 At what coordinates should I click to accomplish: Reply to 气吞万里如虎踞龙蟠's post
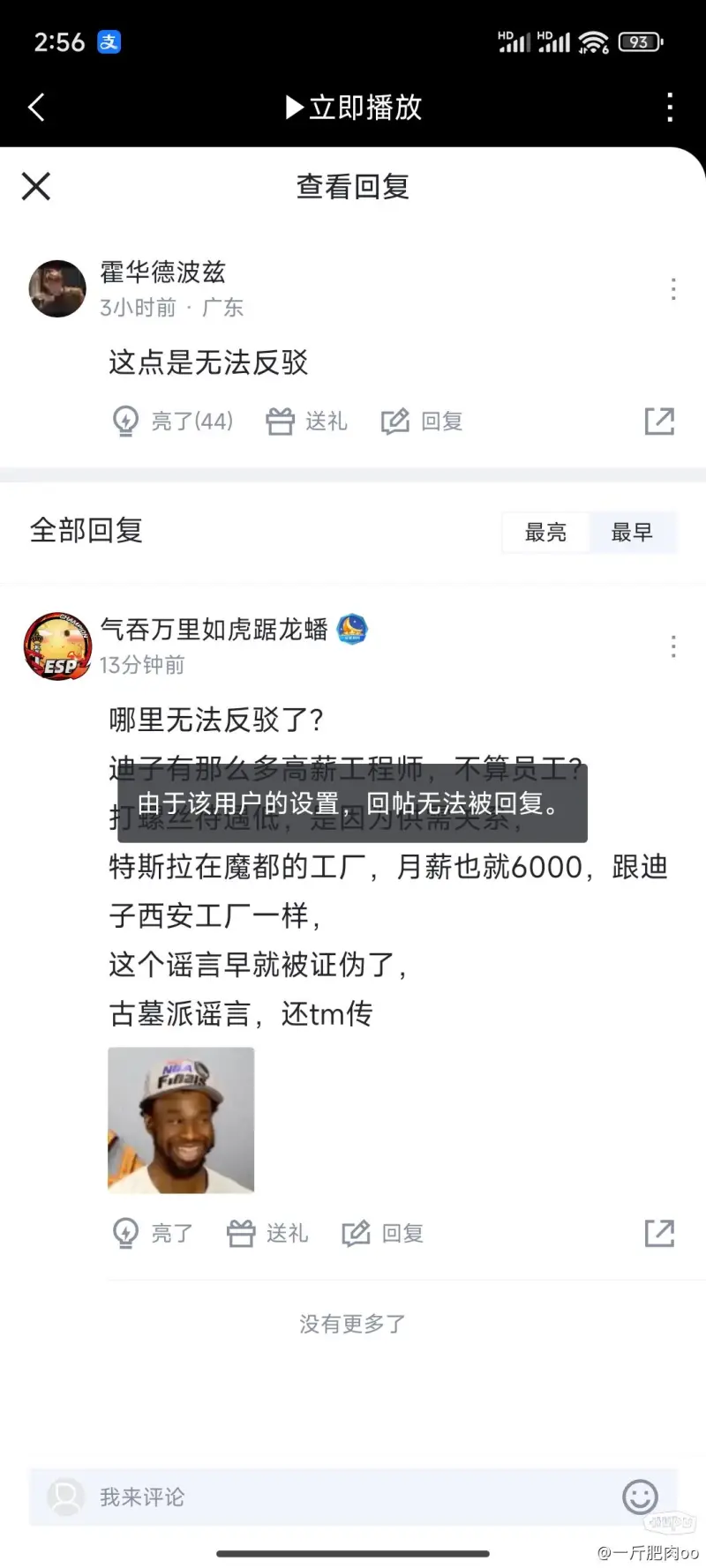coord(383,1233)
